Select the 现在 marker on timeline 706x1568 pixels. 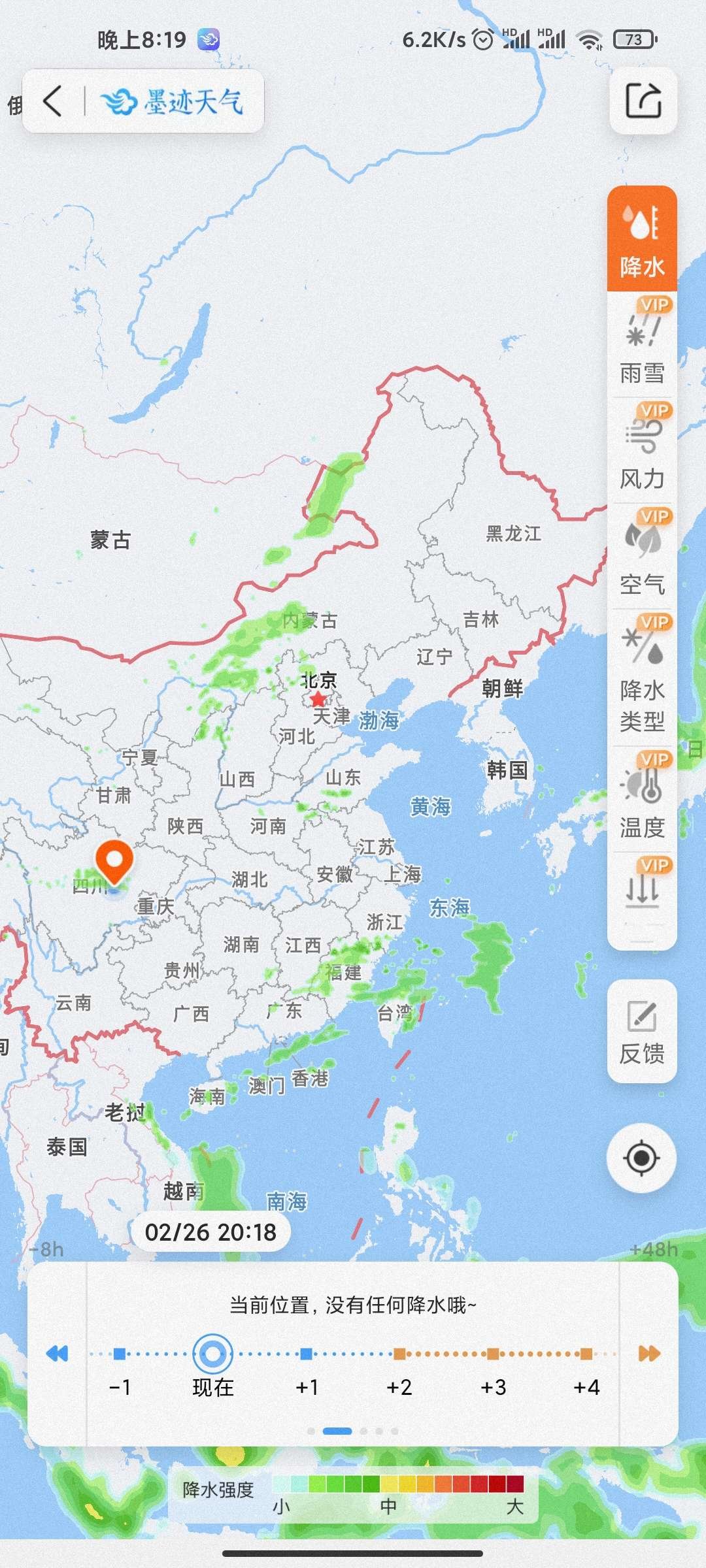click(212, 1354)
